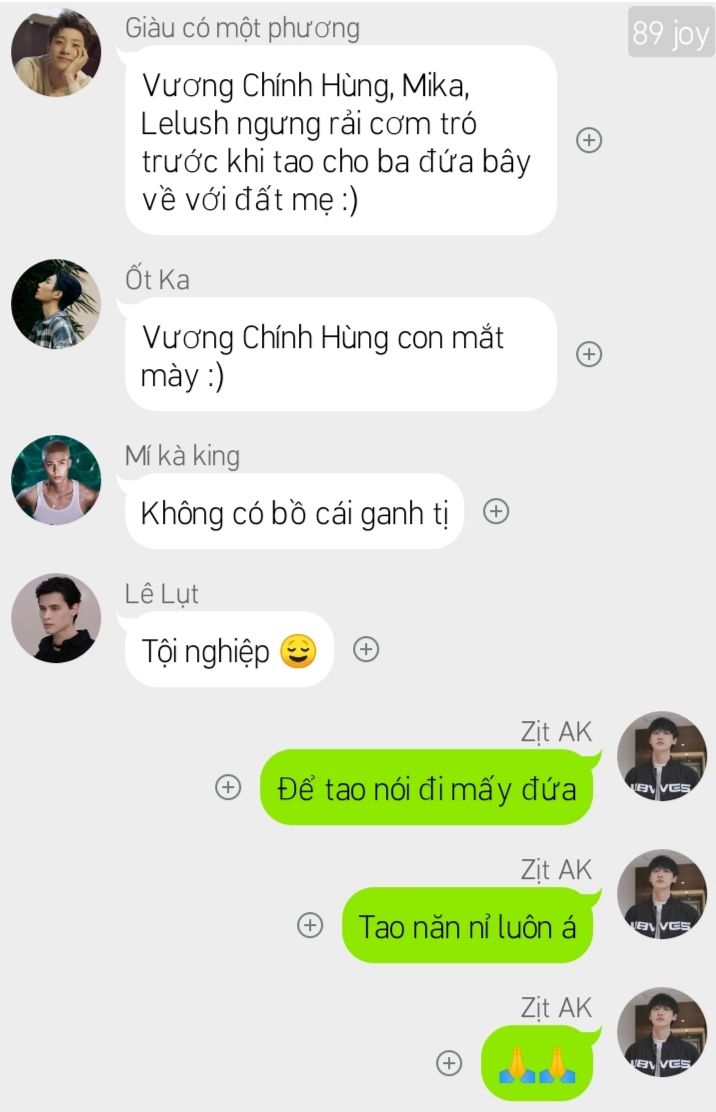View Lê Lụt's profile photo
Screen dimensions: 716x1112
point(56,618)
